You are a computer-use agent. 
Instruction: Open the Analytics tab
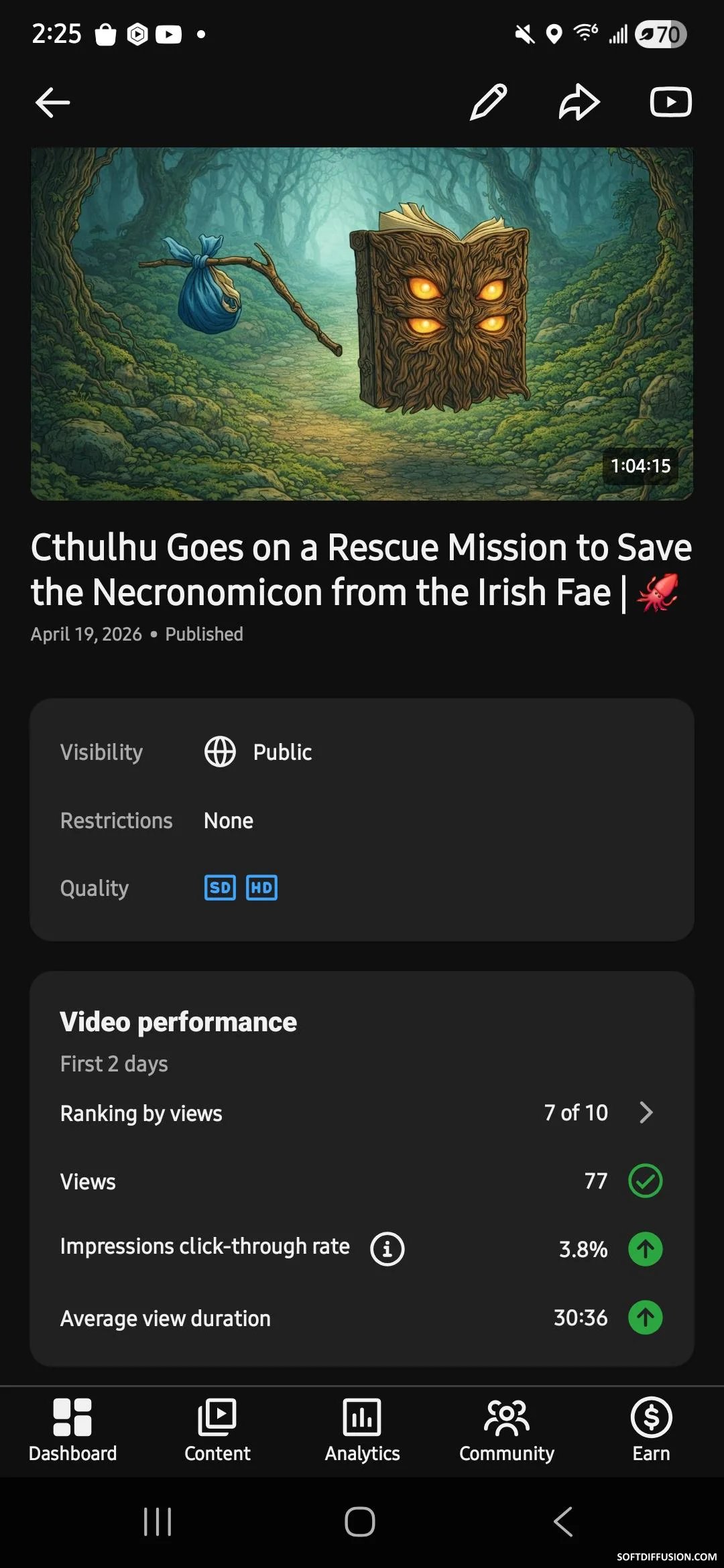point(362,1430)
